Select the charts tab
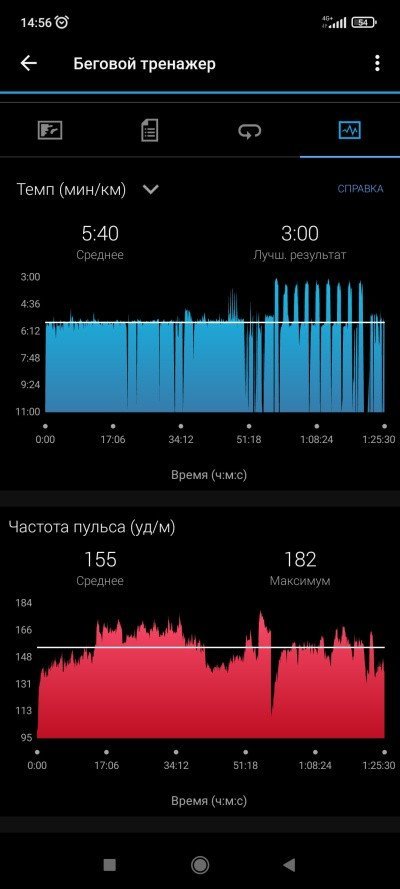Viewport: 400px width, 889px height. (x=350, y=131)
